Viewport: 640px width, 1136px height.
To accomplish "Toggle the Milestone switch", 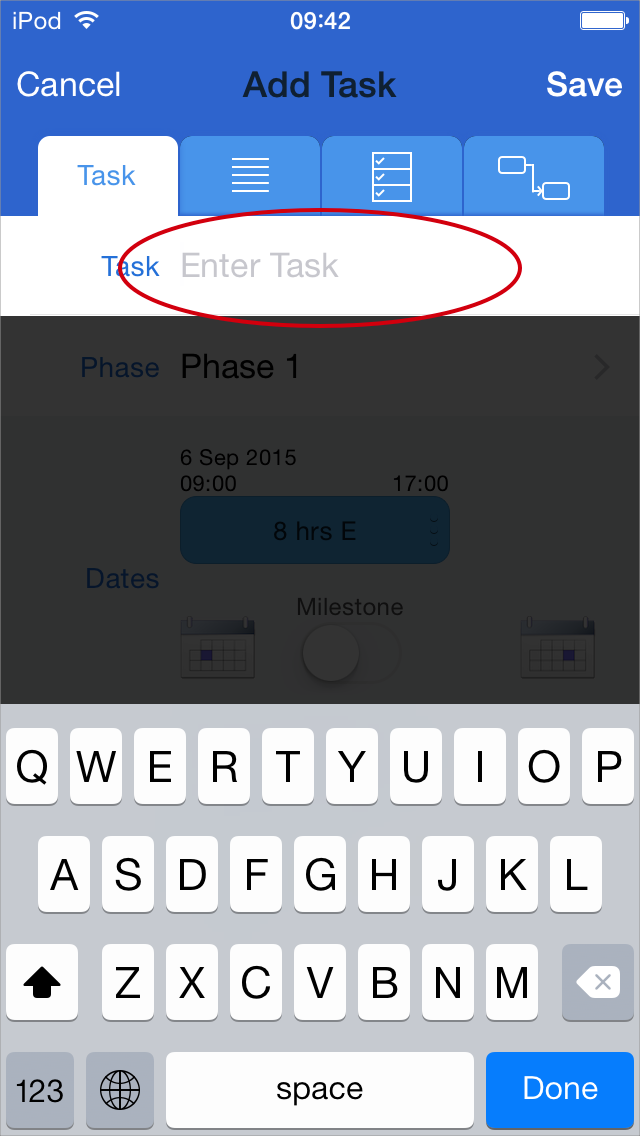I will [350, 653].
